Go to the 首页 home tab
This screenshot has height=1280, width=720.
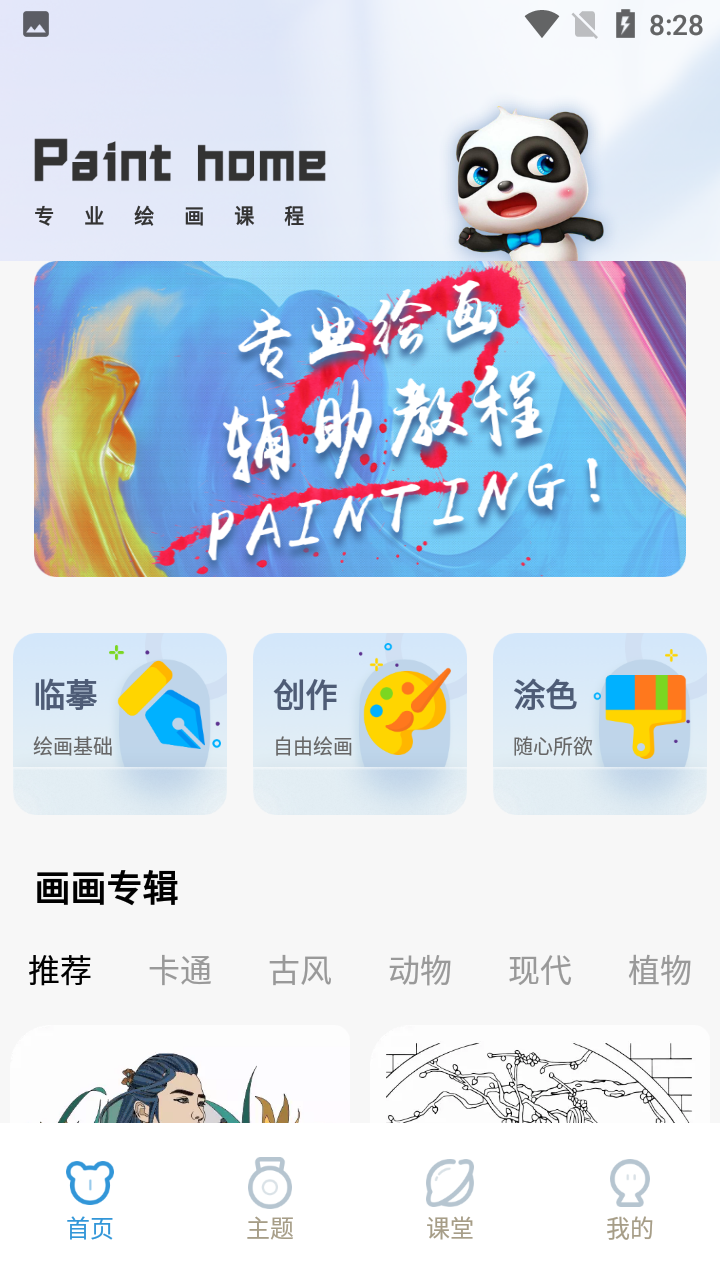(90, 1200)
